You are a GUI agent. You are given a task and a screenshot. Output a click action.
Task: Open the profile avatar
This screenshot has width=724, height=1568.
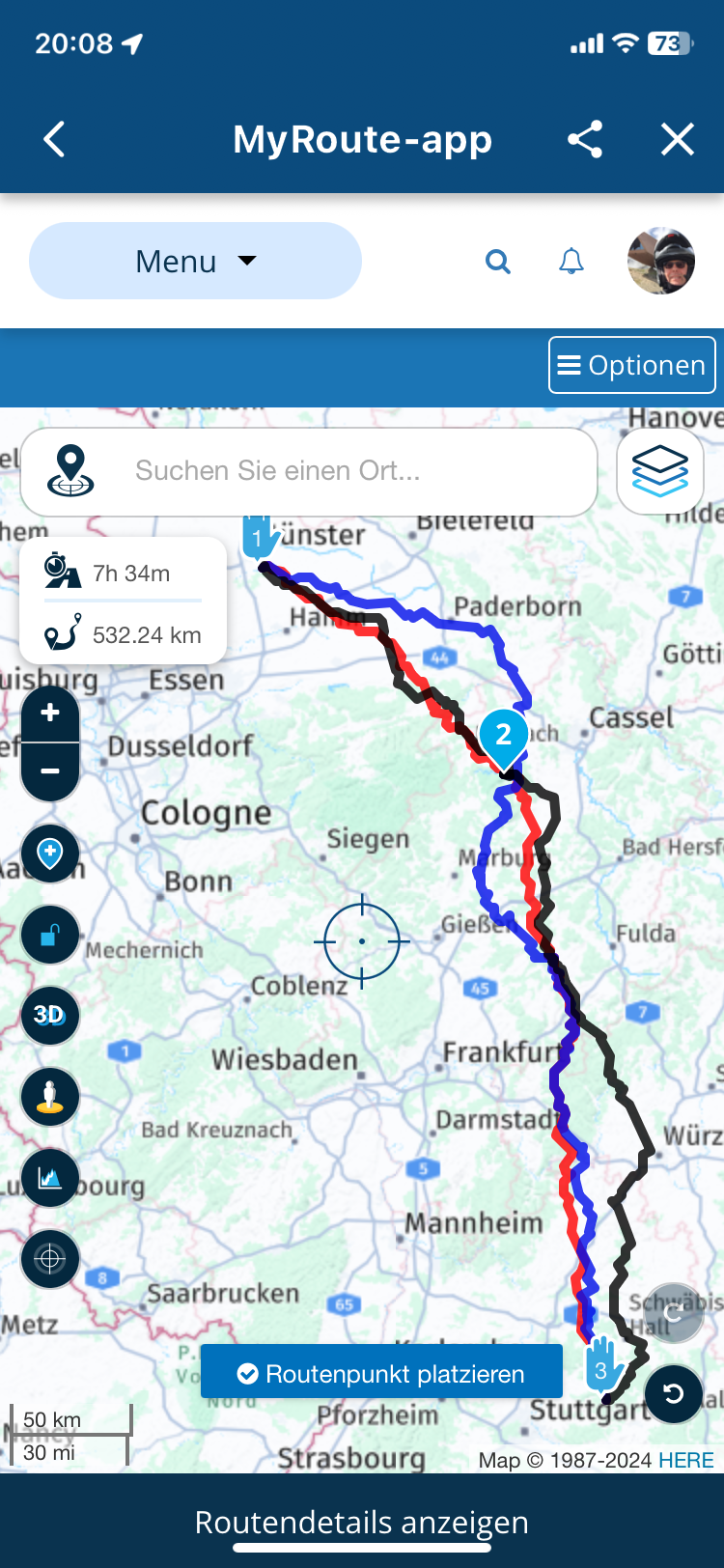click(661, 261)
